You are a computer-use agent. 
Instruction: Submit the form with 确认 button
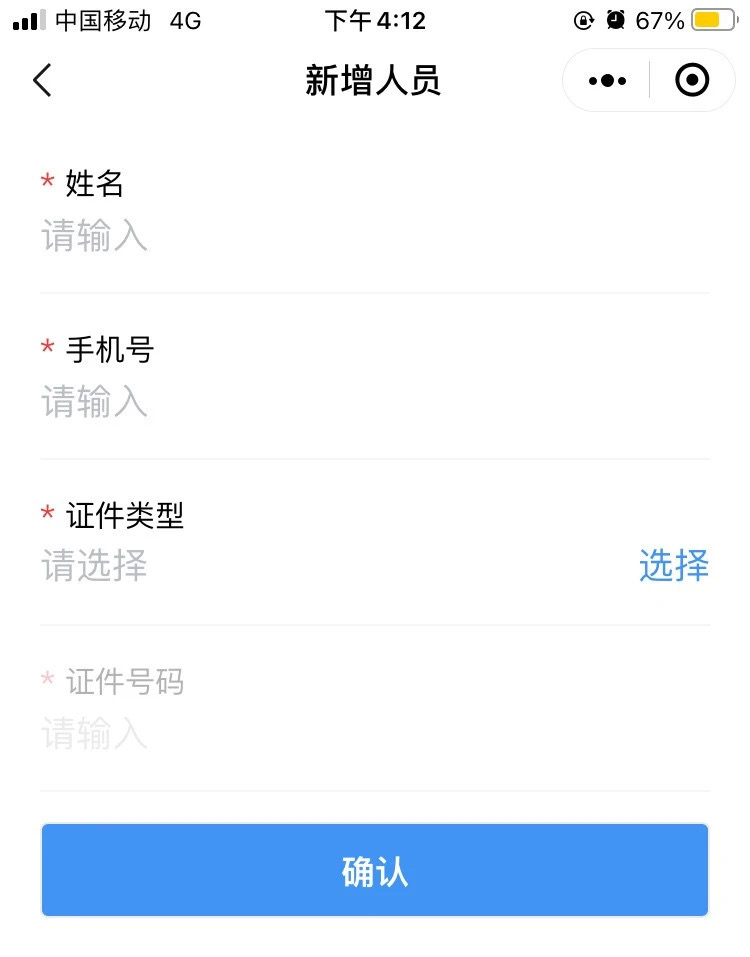point(375,870)
